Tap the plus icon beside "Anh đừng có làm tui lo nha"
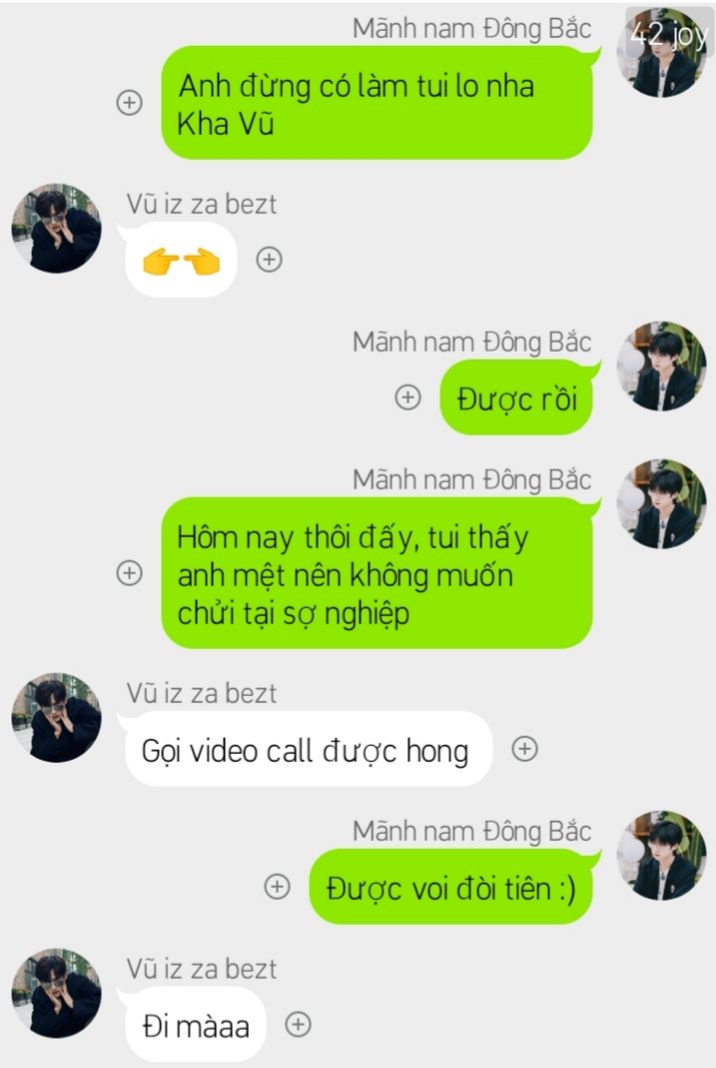 130,103
